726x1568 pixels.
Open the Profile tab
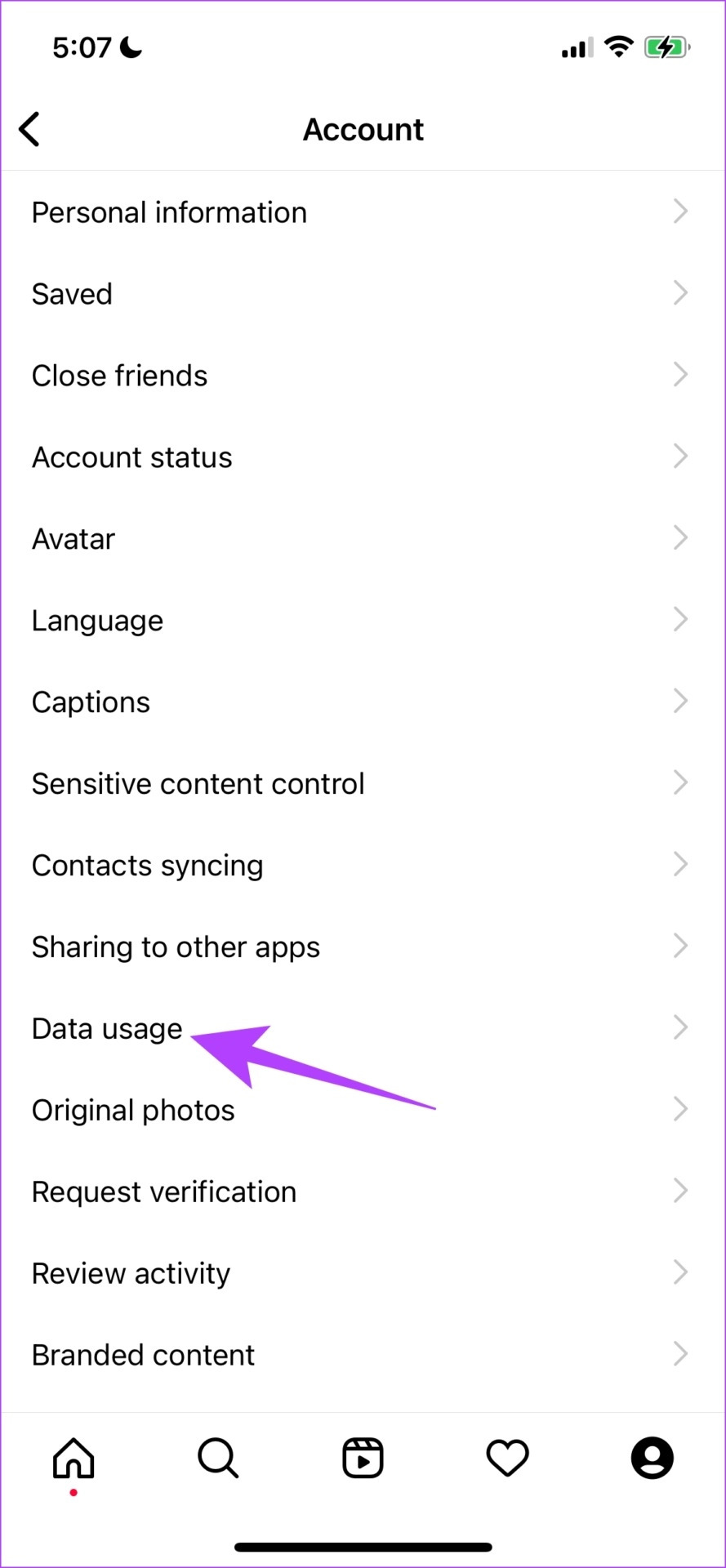coord(652,1459)
